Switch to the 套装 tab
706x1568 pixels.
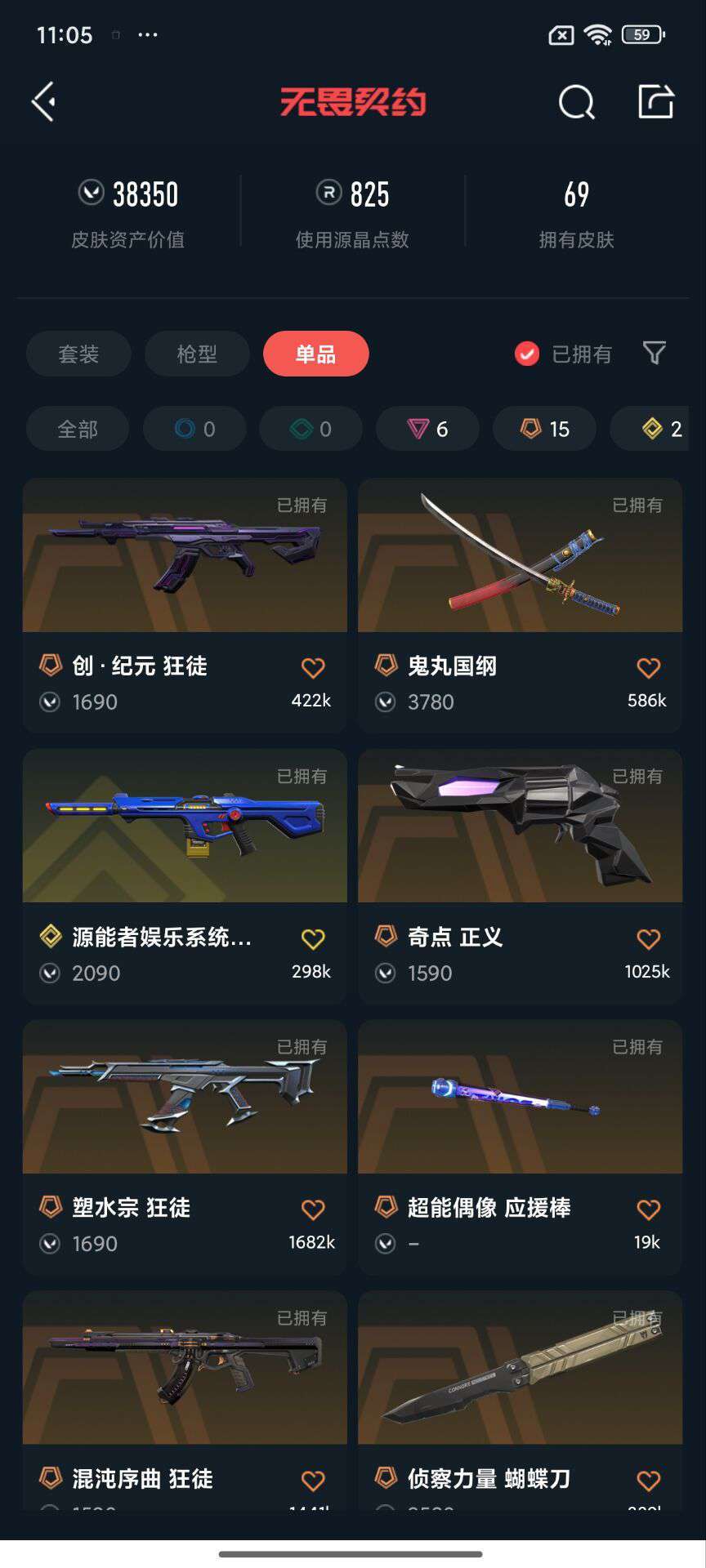pyautogui.click(x=78, y=354)
